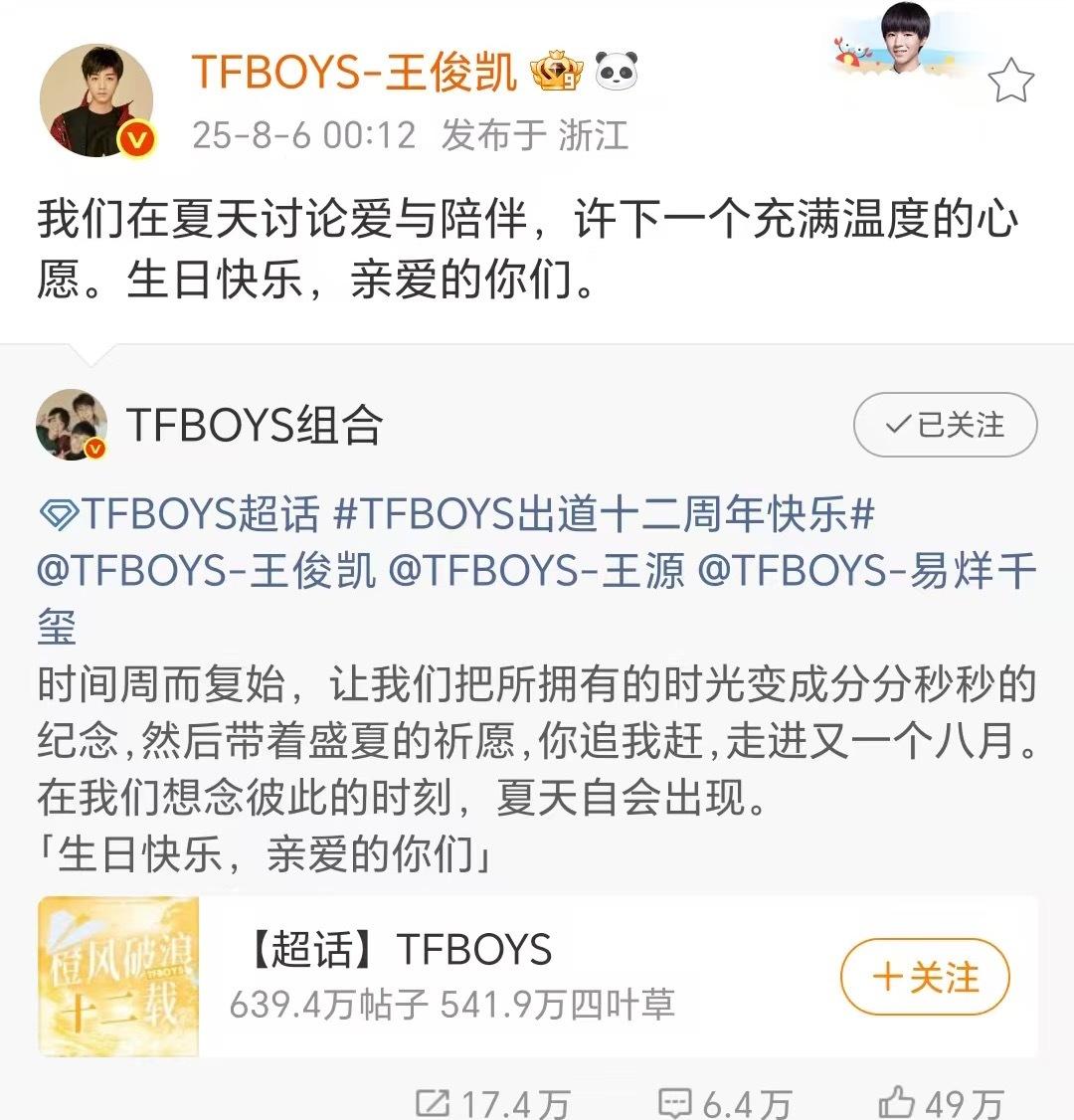Viewport: 1074px width, 1120px height.
Task: Open comments showing 6.4万
Action: coord(725,1102)
